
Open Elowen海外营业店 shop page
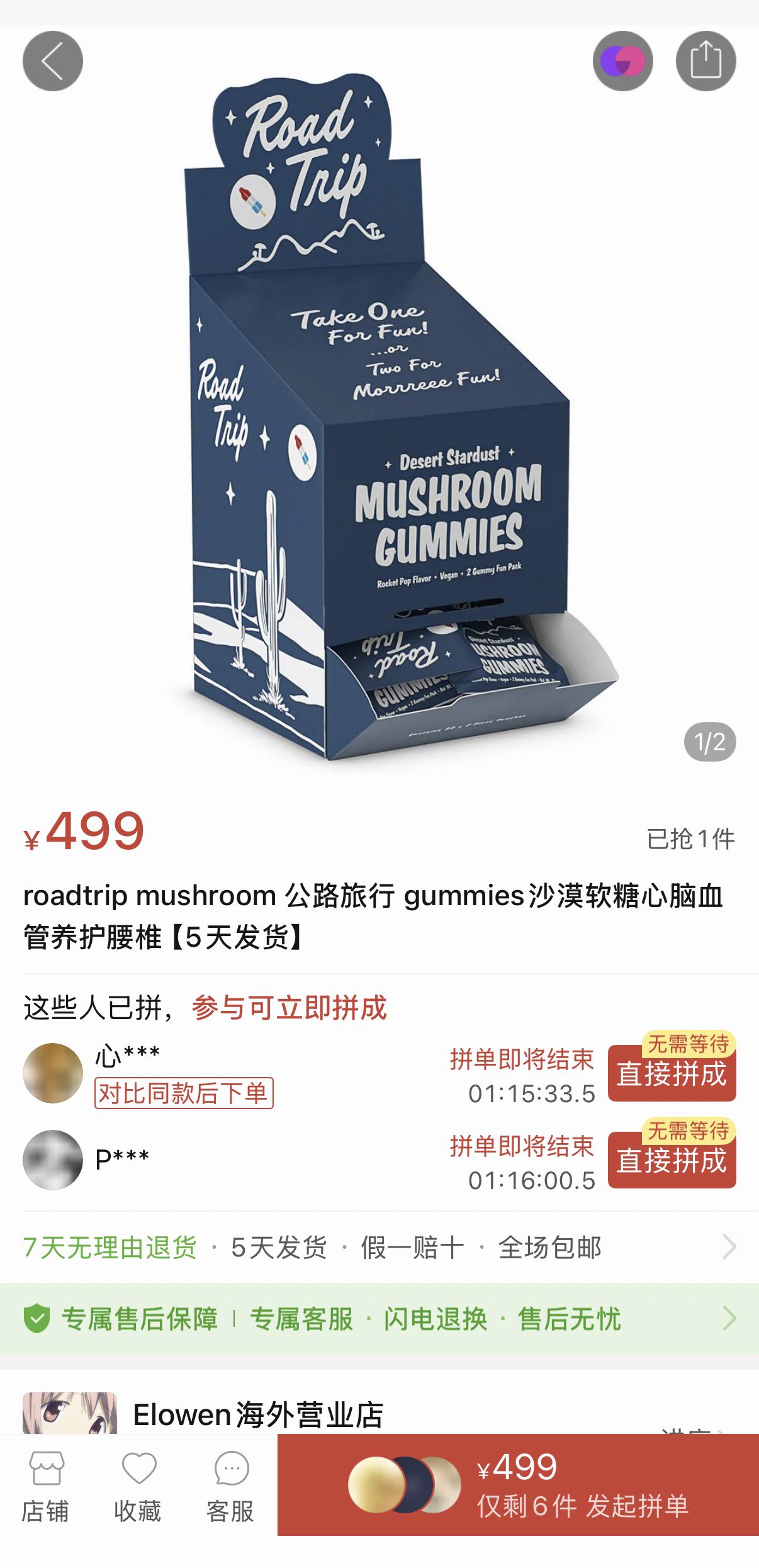tap(258, 1415)
